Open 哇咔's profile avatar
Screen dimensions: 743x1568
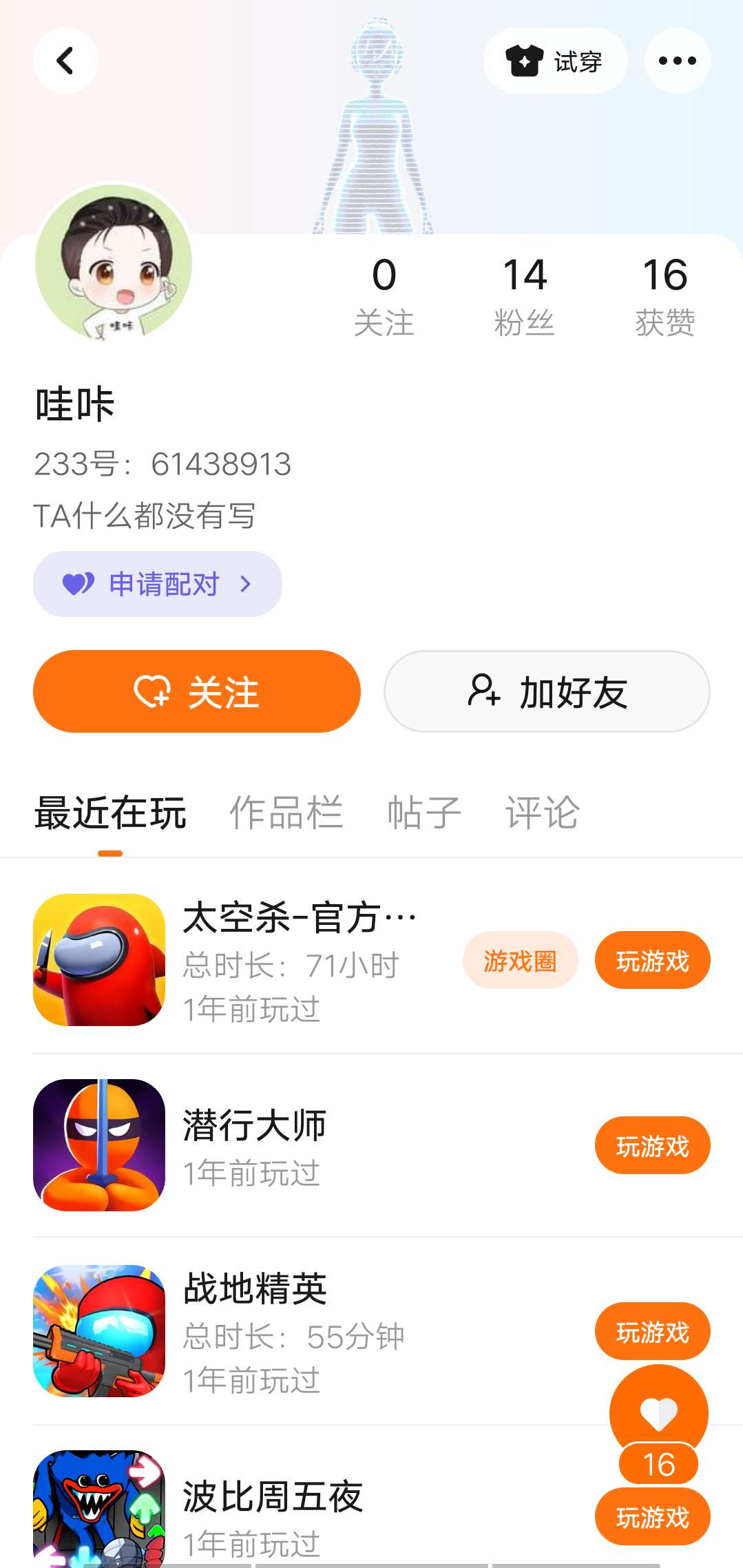[114, 262]
